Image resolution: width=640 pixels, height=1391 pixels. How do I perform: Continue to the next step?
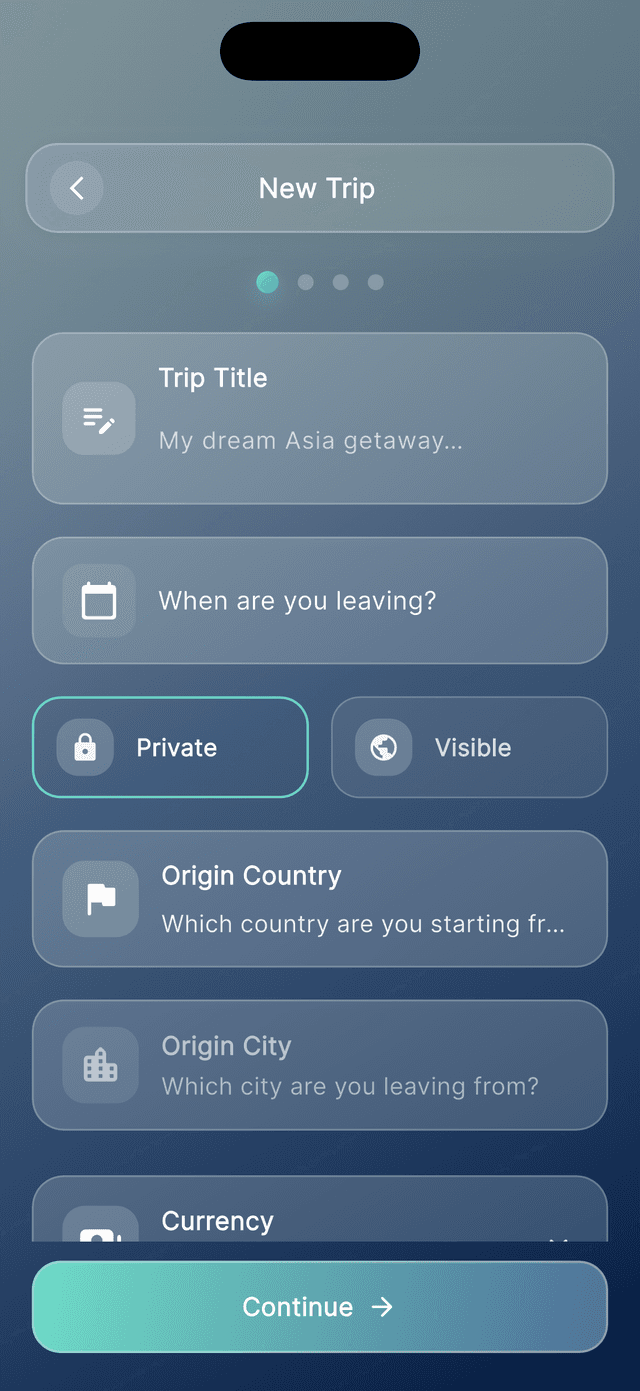point(320,1306)
